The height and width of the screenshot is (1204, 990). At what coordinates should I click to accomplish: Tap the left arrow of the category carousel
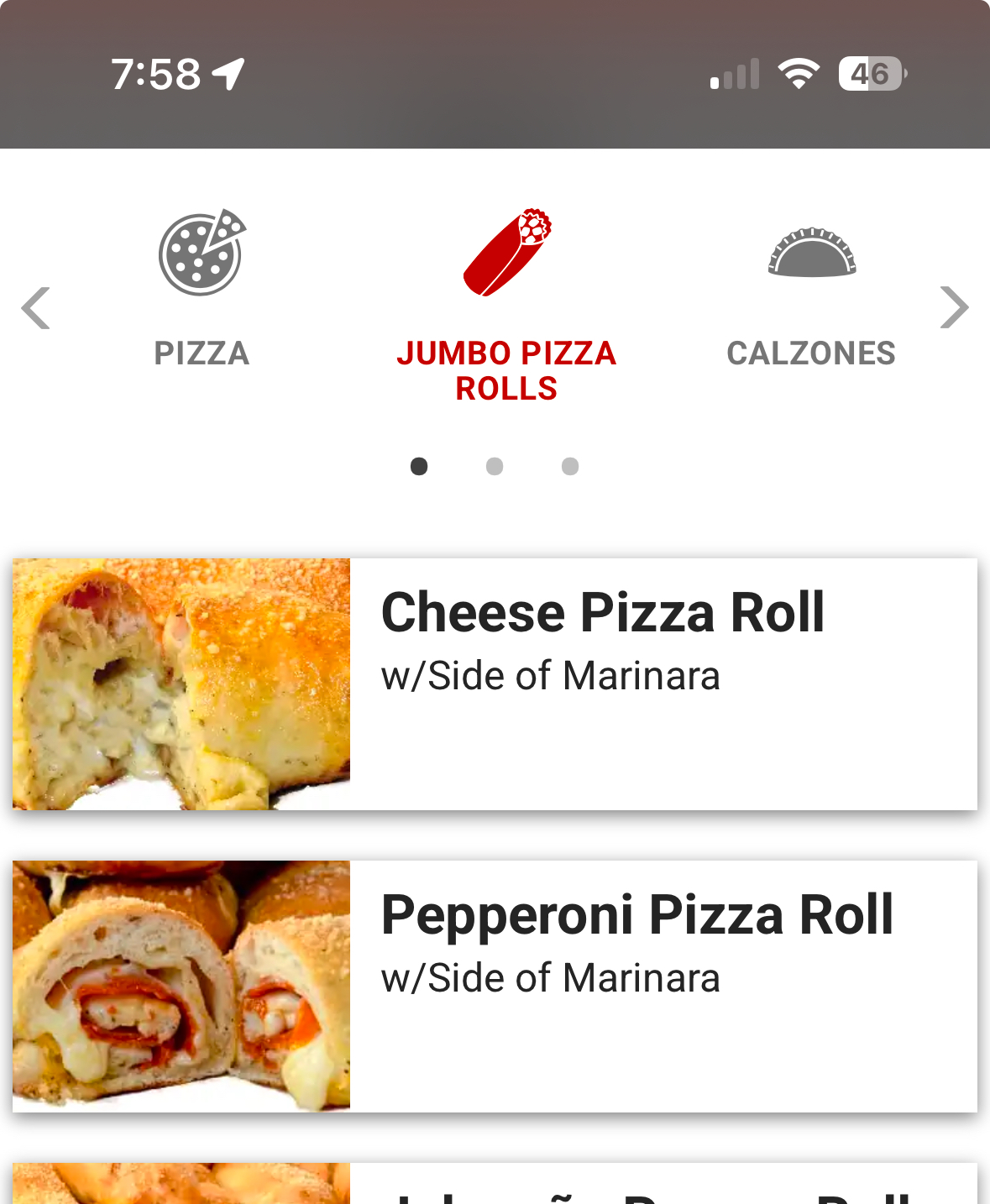click(x=36, y=308)
